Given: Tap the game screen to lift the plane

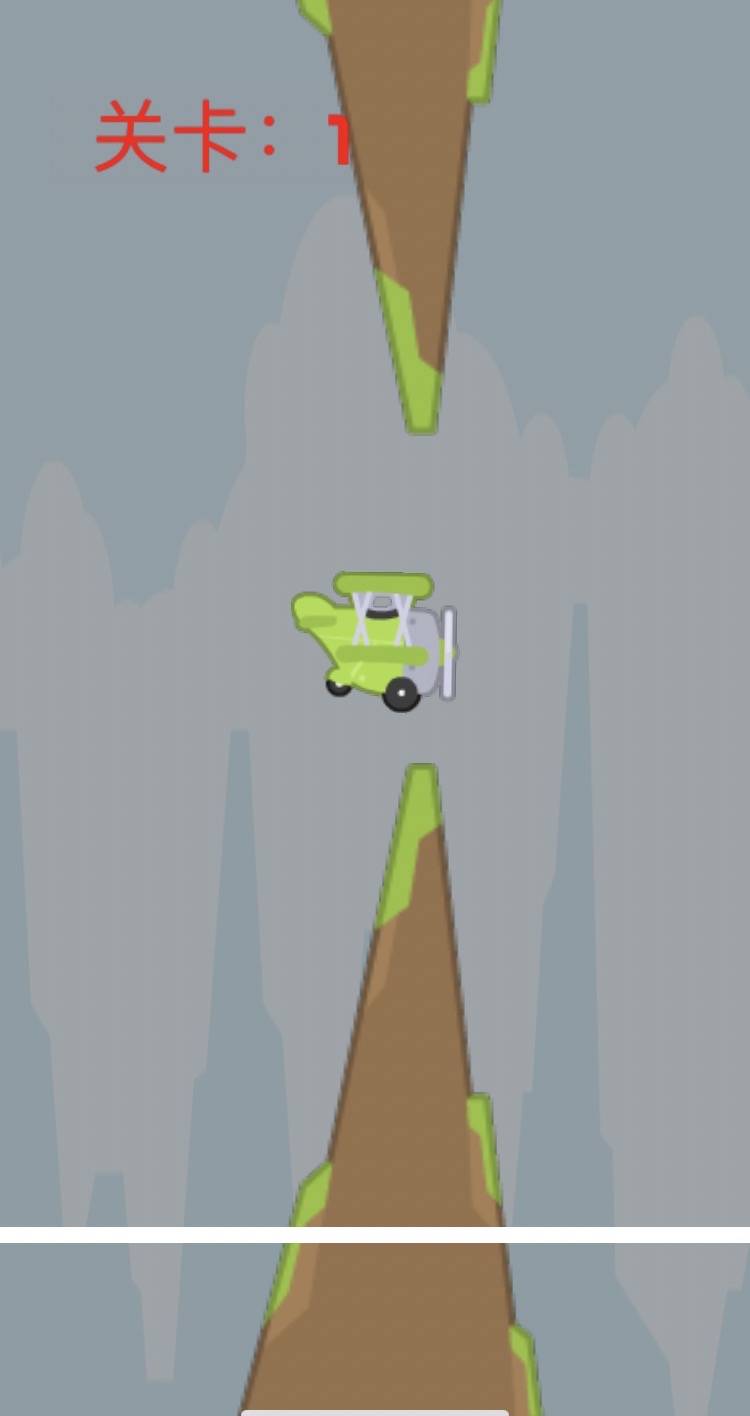Looking at the screenshot, I should pos(375,640).
